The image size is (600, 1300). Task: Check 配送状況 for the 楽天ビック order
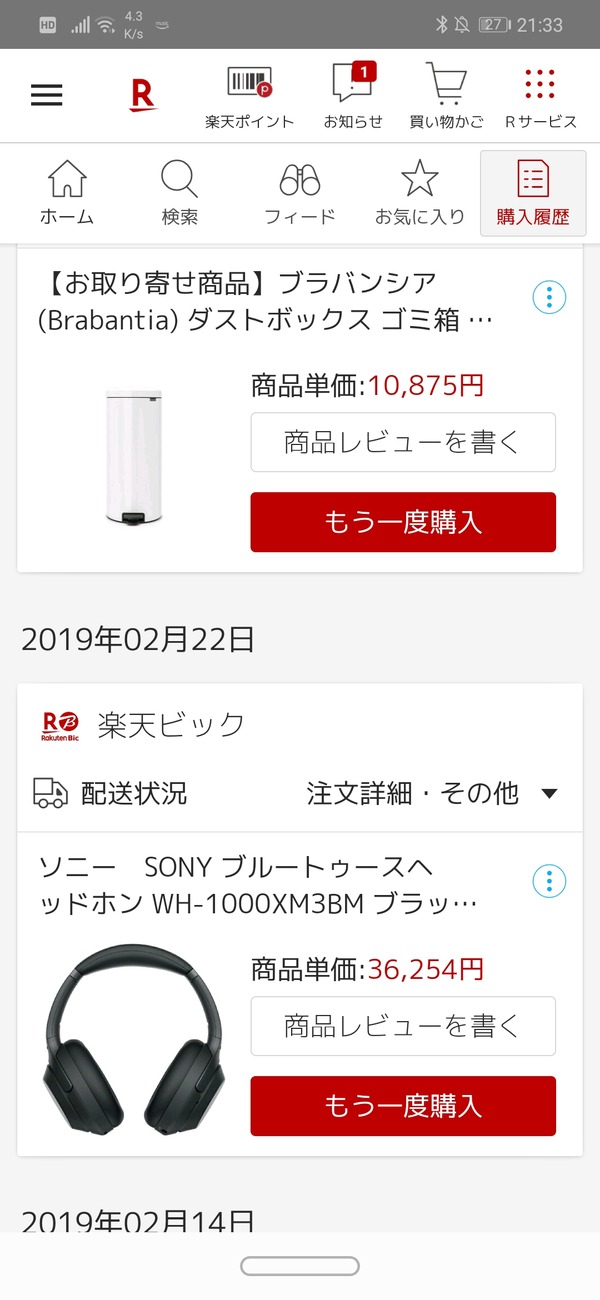click(x=110, y=794)
